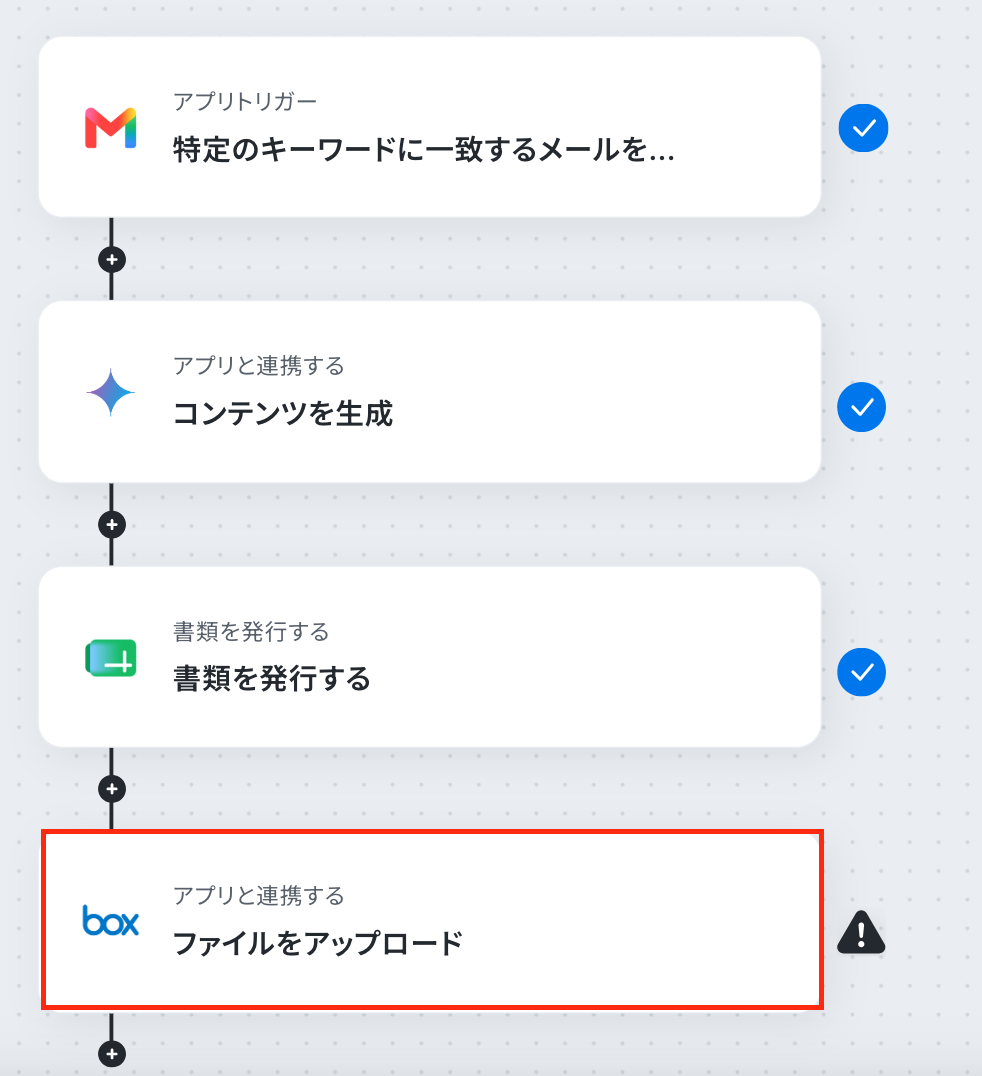This screenshot has width=982, height=1076.
Task: Open the box ファイルをアップロード step
Action: coord(432,920)
